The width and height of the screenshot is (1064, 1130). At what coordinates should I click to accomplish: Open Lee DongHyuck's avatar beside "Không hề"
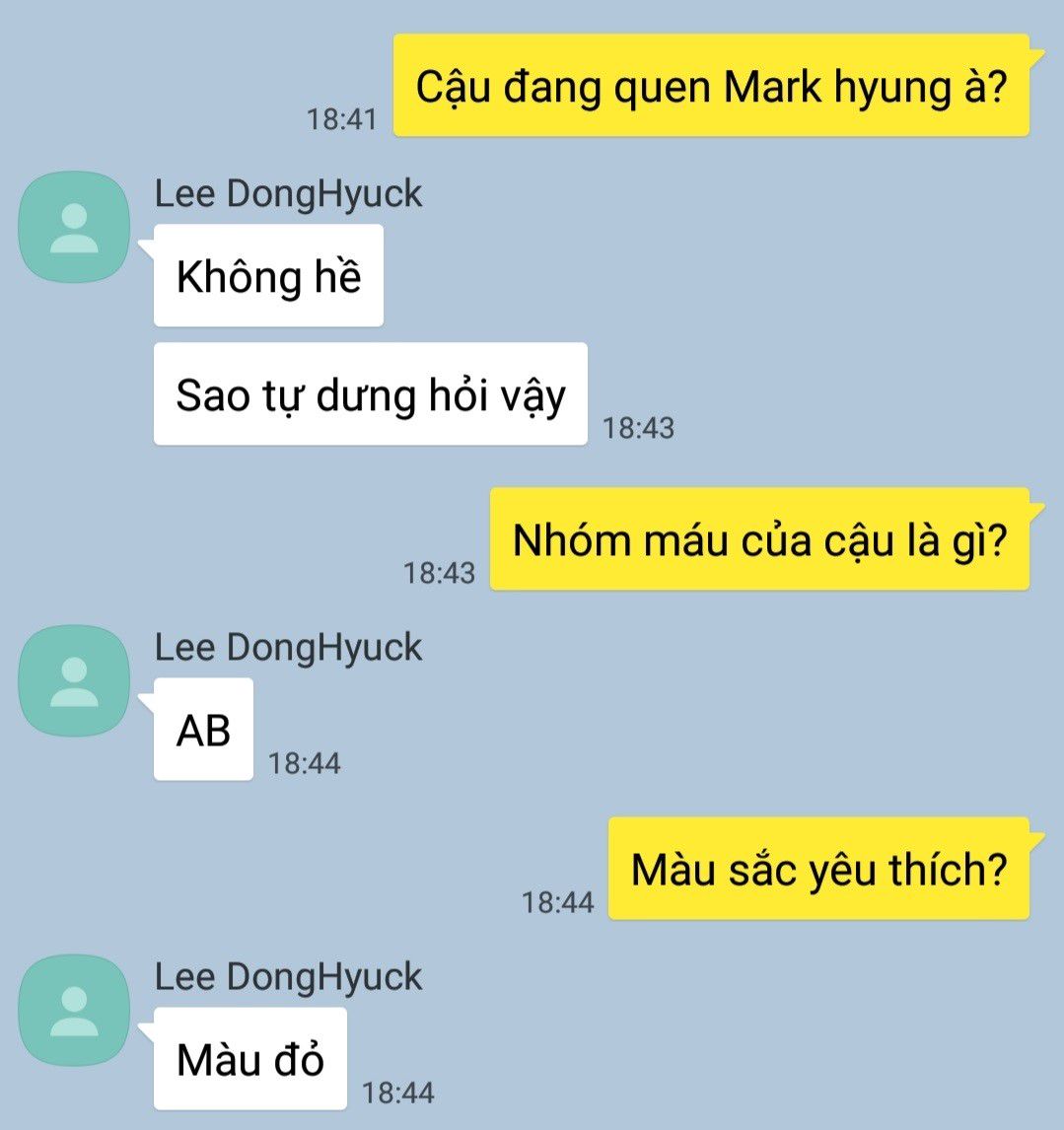click(74, 227)
